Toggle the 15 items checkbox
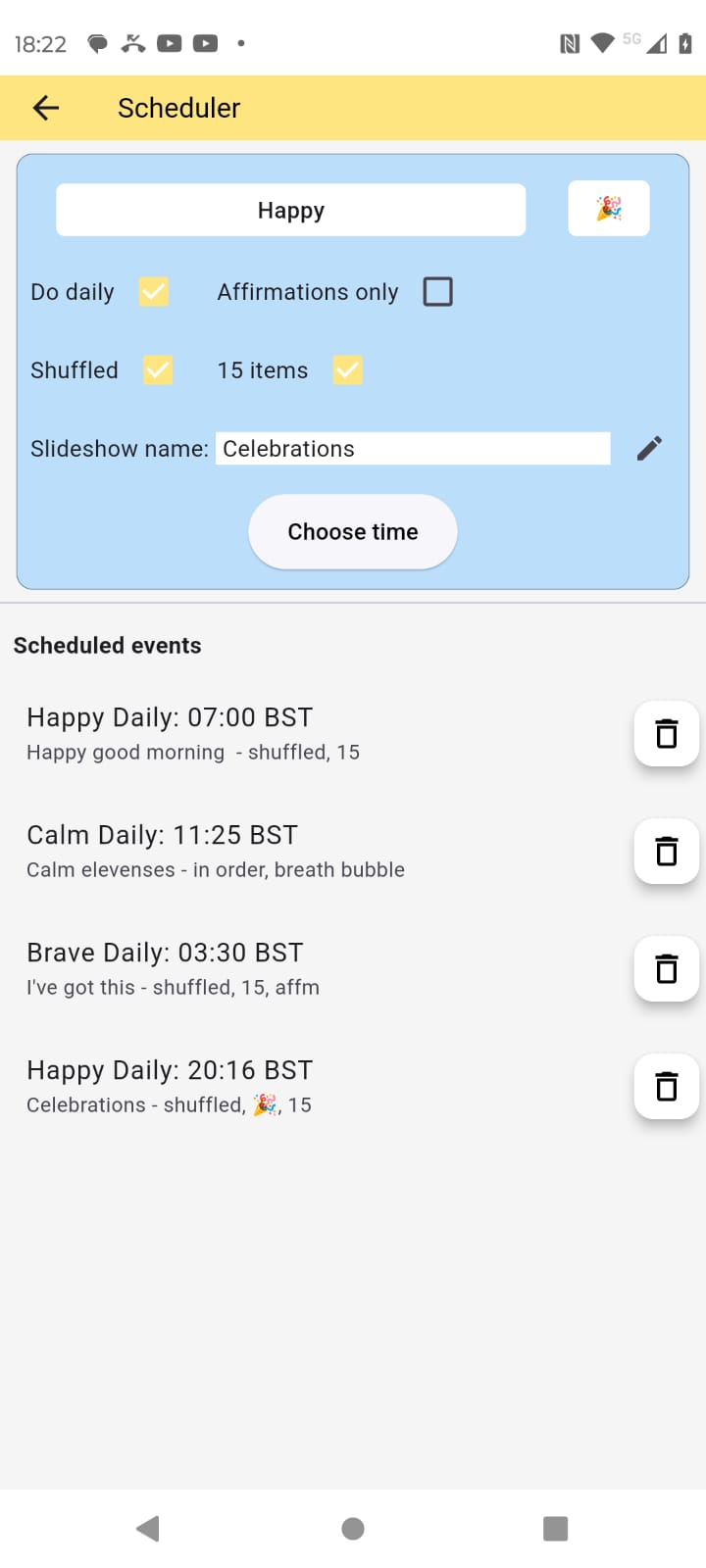706x1568 pixels. coord(347,369)
